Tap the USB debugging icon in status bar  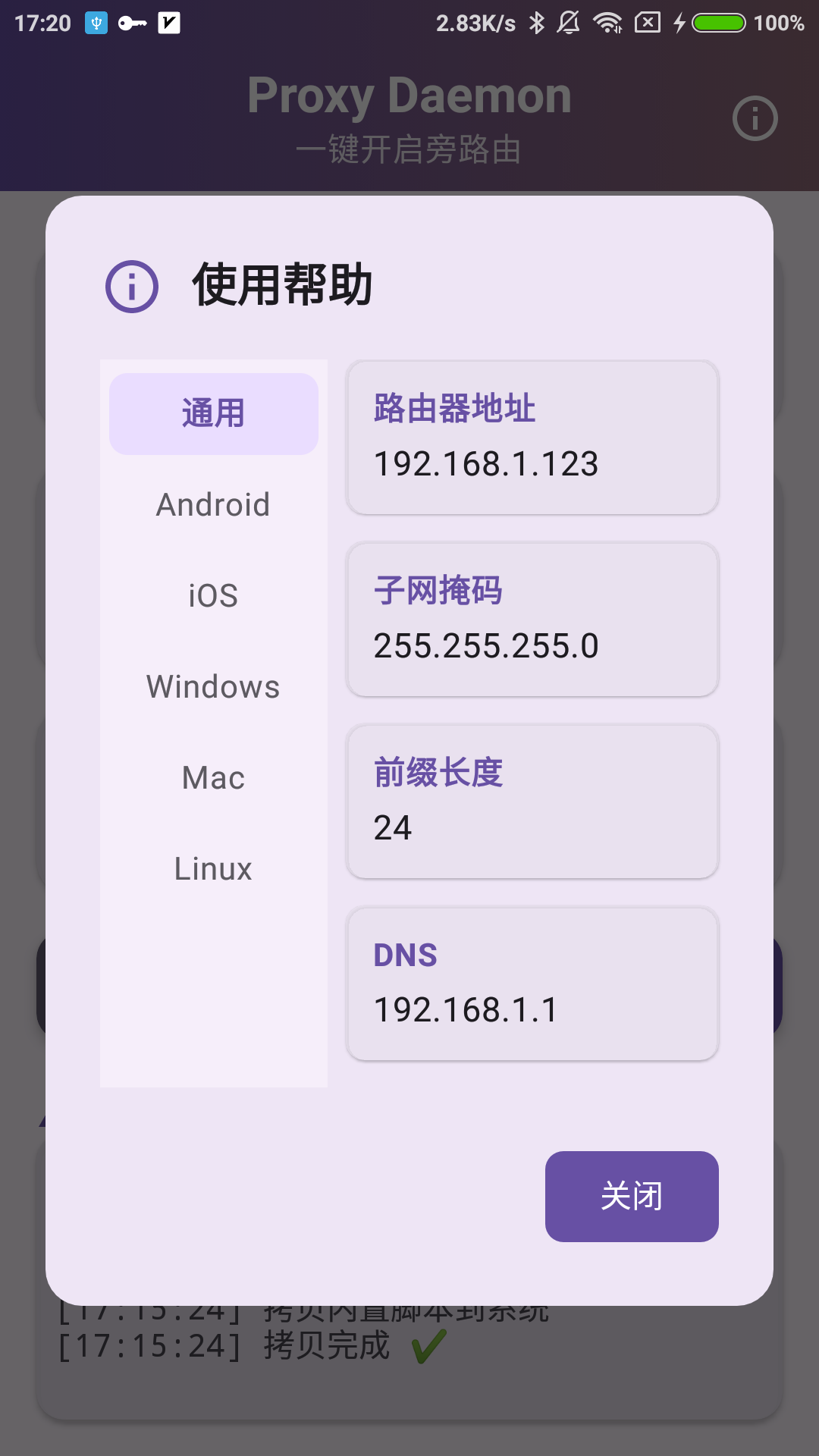pyautogui.click(x=95, y=22)
